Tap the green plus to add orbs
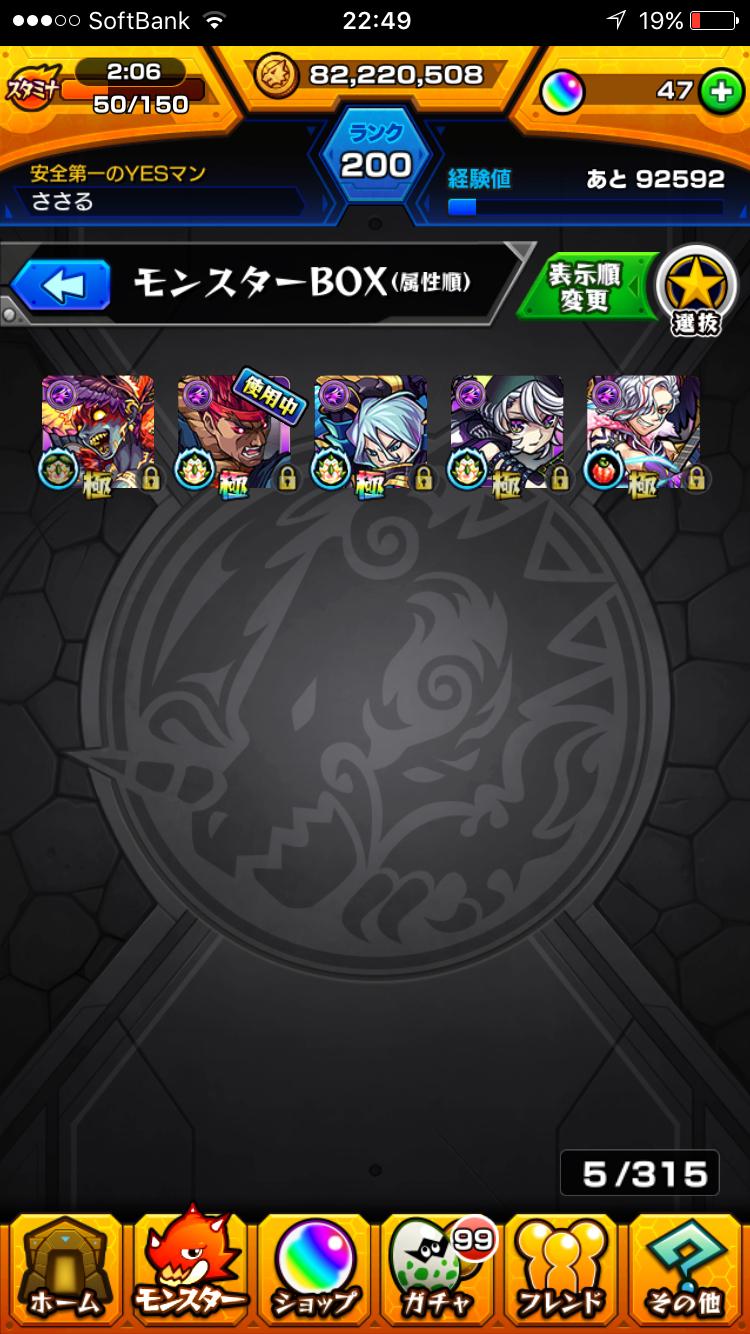Viewport: 750px width, 1334px height. 718,91
